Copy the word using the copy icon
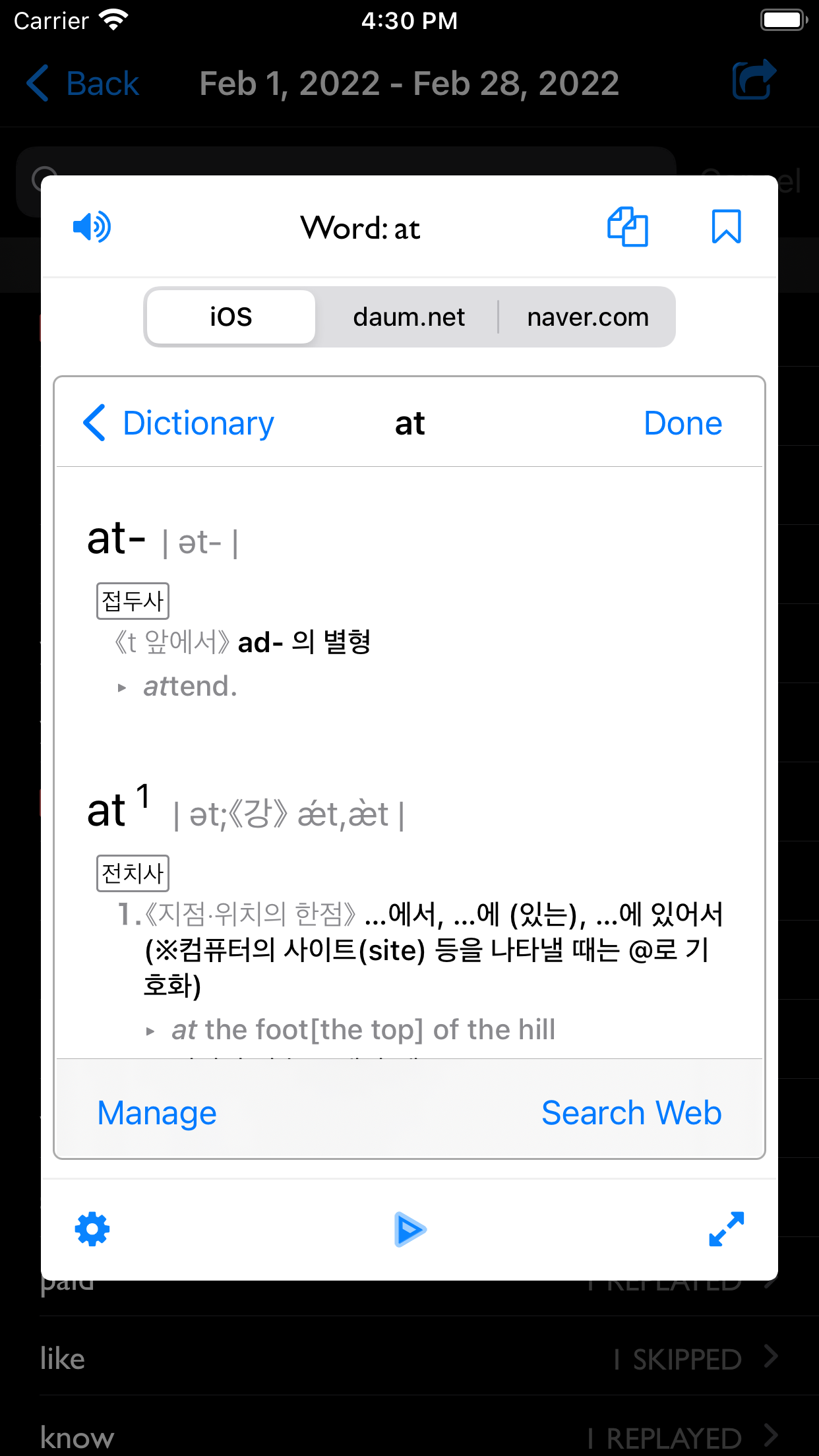Screen dimensions: 819x1456 point(627,228)
